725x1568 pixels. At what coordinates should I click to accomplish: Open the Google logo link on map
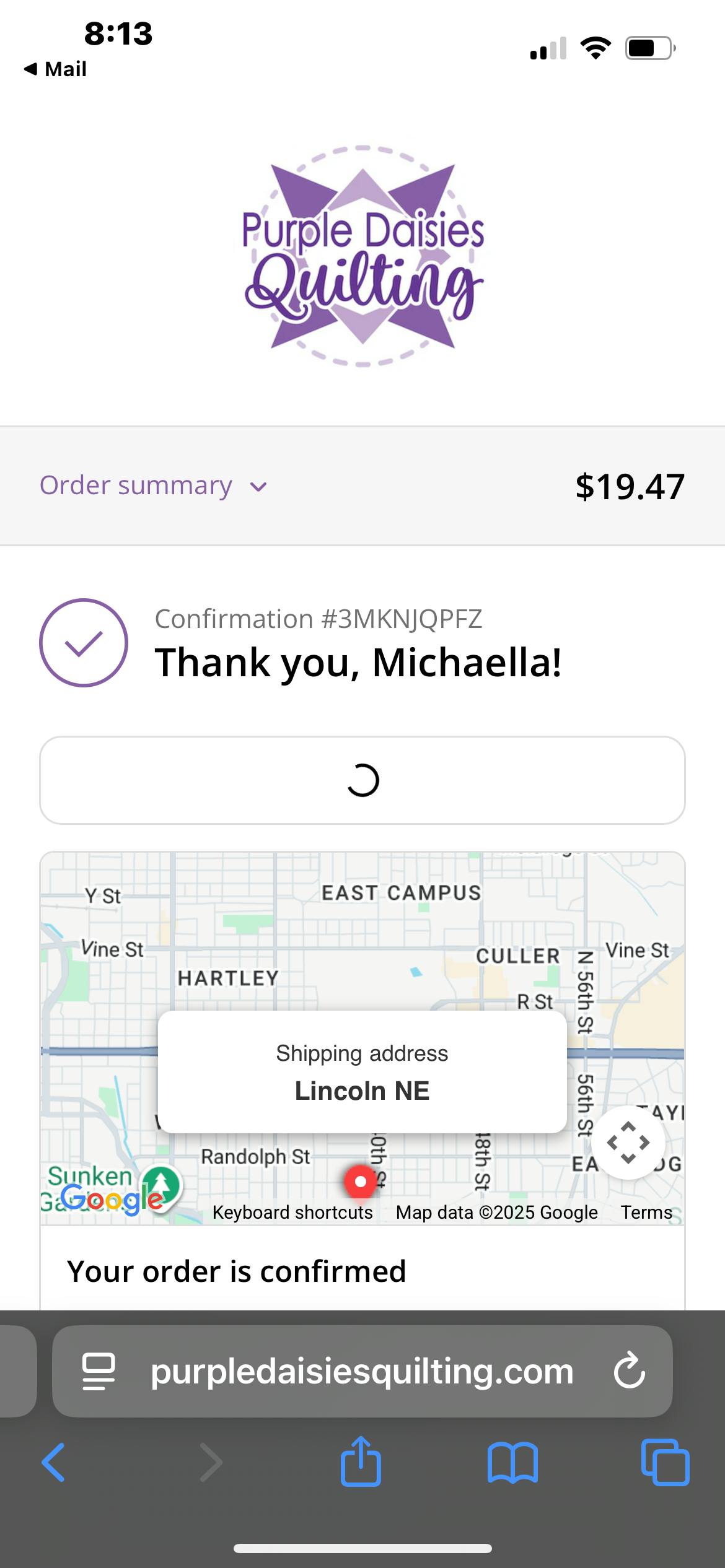112,1198
